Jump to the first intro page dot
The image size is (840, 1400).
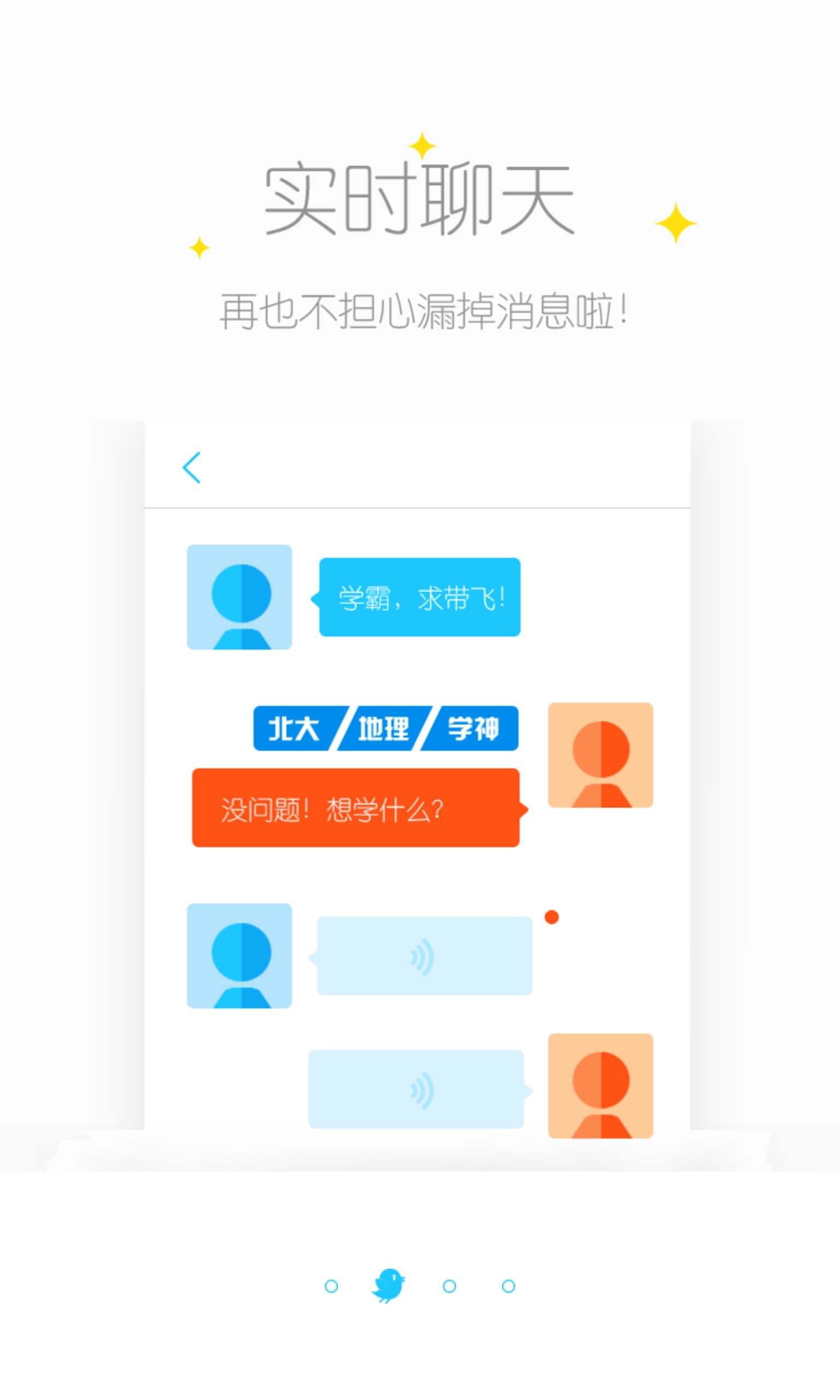[331, 1286]
